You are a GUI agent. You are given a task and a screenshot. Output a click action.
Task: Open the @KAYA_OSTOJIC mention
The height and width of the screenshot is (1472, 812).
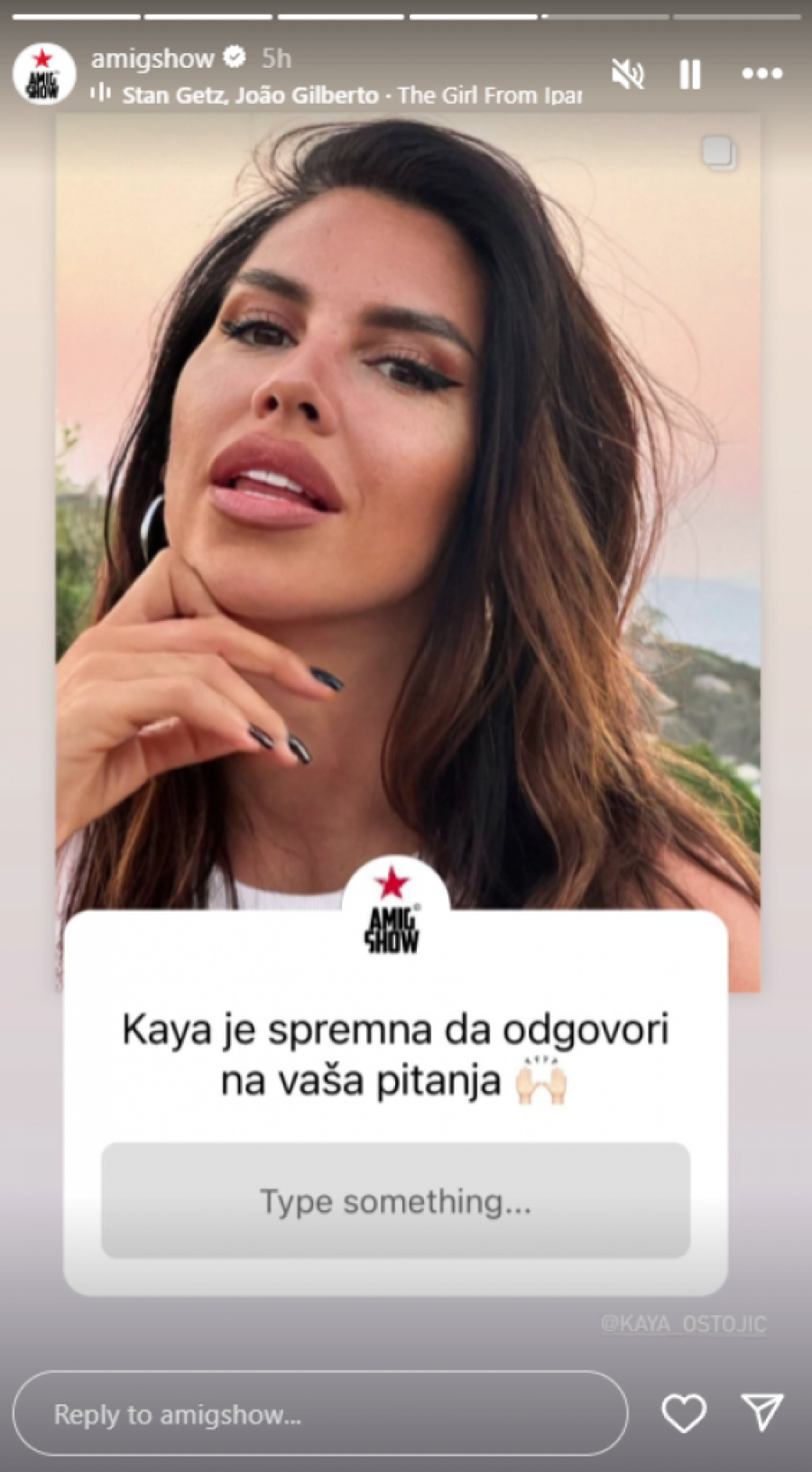click(683, 1324)
